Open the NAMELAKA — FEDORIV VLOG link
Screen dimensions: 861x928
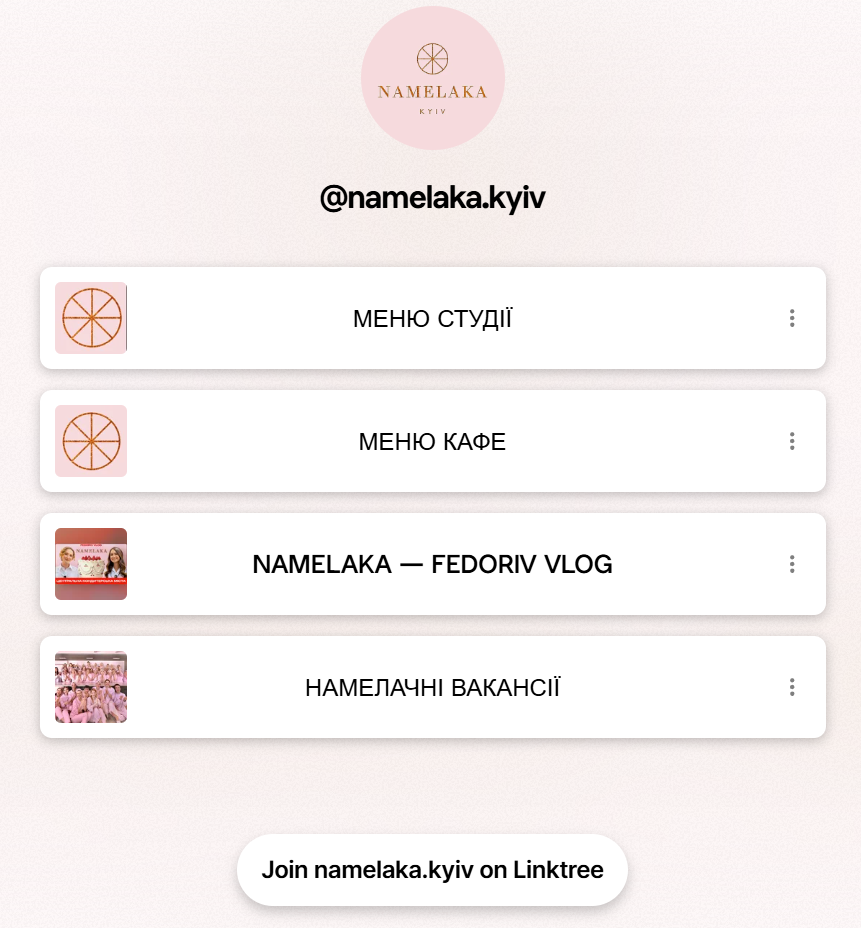point(432,565)
